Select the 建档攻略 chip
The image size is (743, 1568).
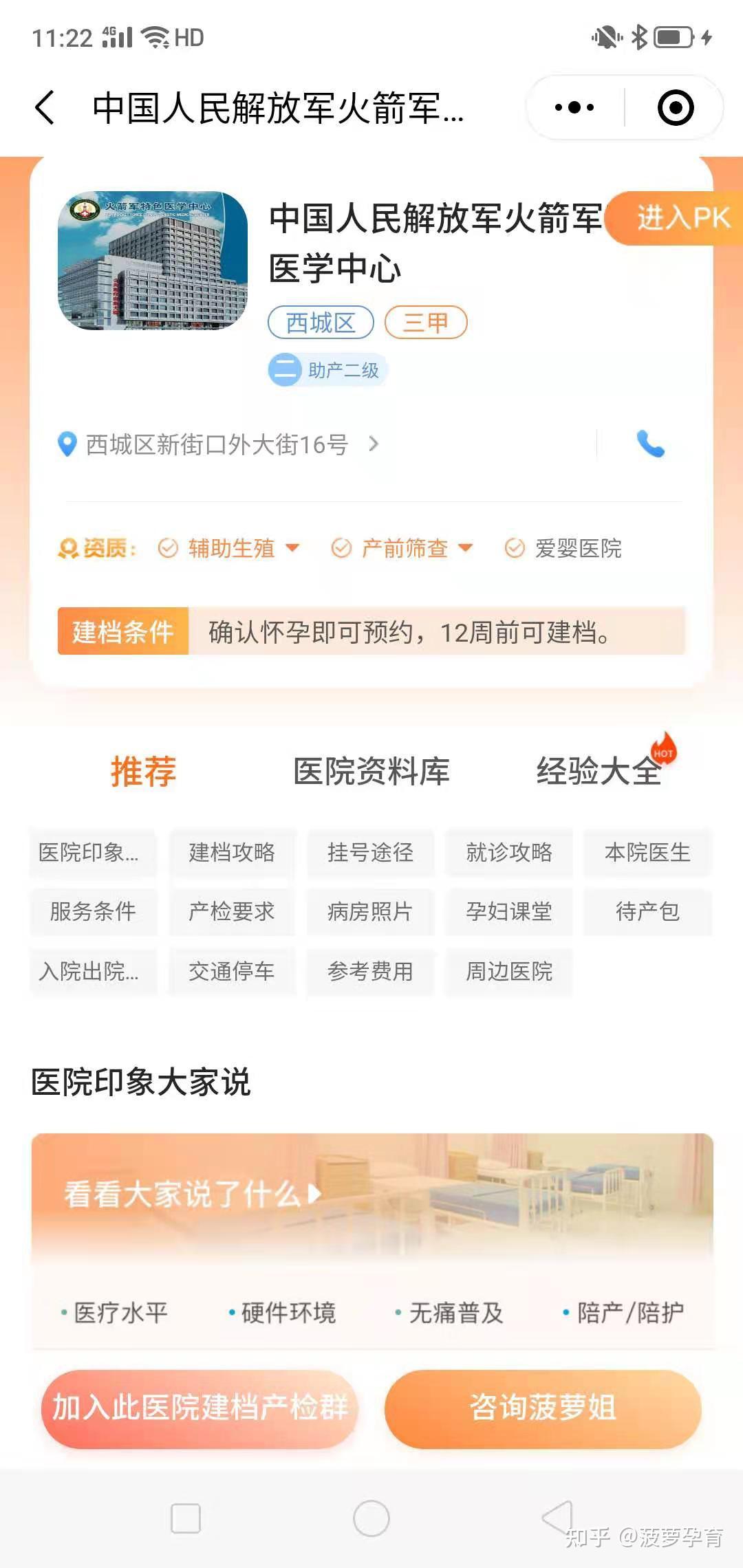click(x=232, y=853)
